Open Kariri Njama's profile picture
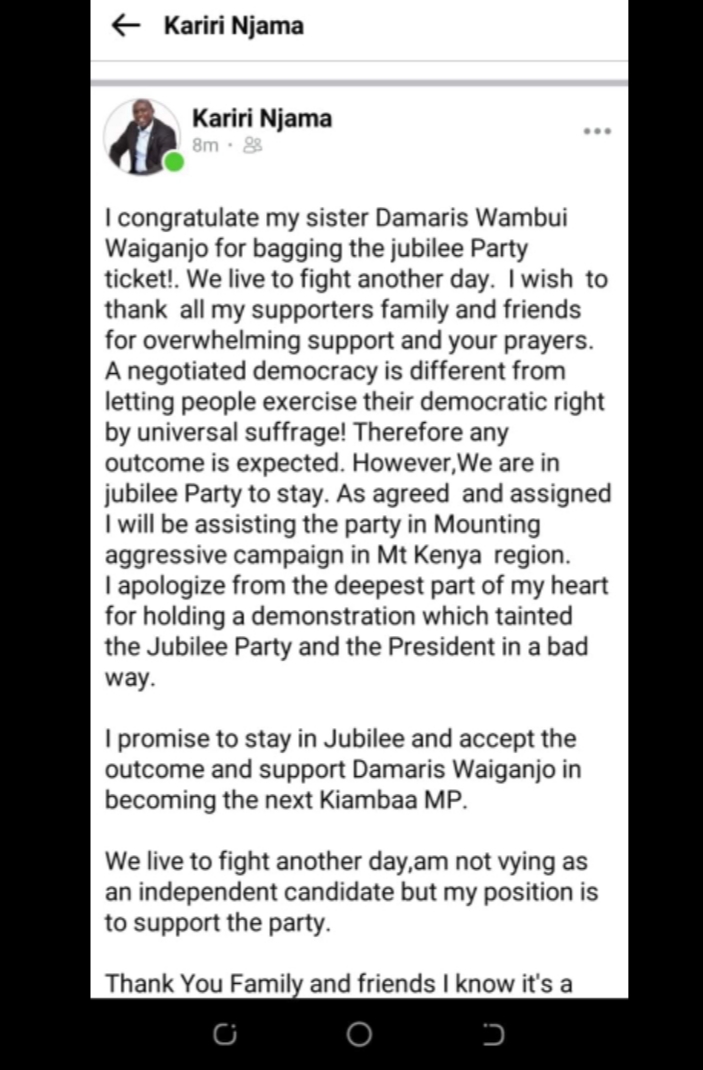Viewport: 703px width, 1070px height. click(142, 135)
